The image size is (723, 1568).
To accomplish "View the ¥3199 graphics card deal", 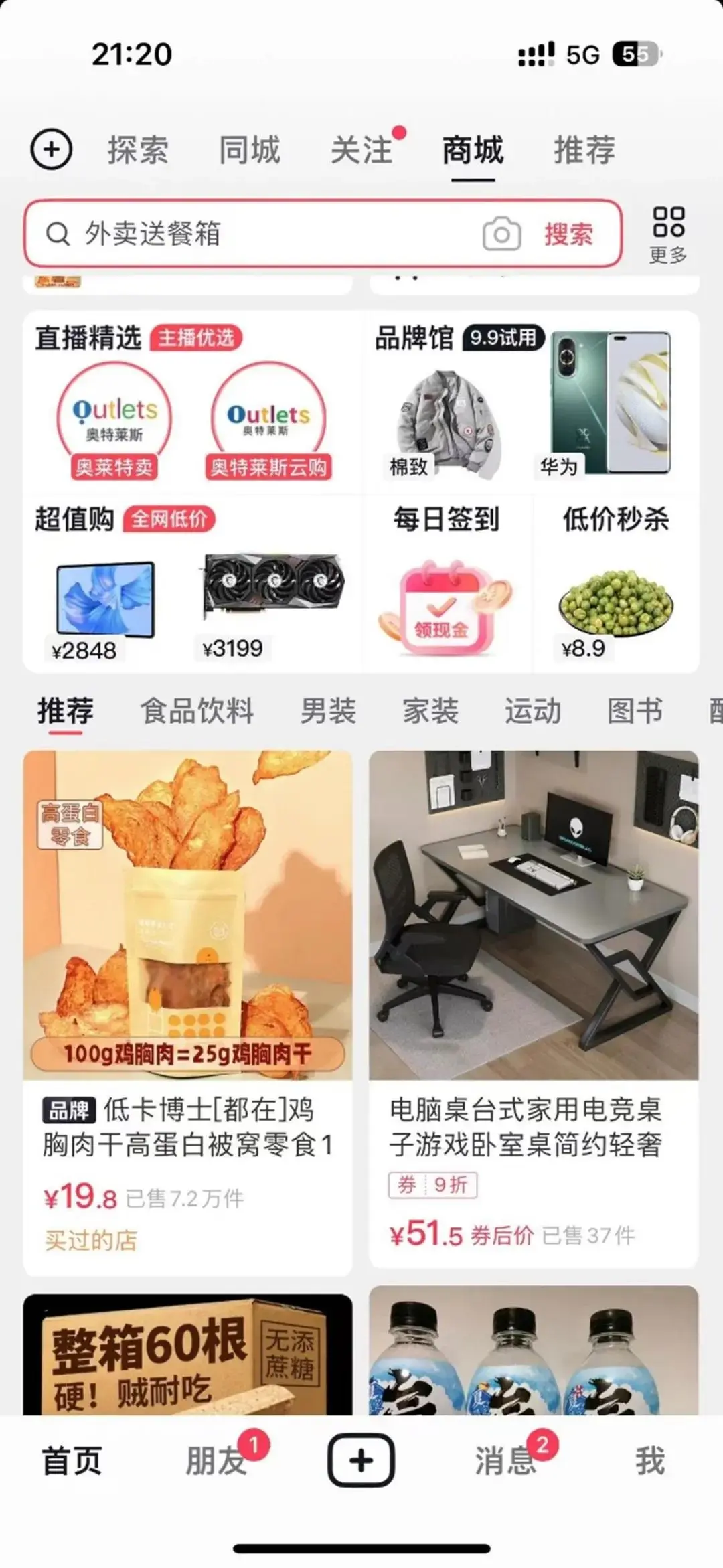I will pos(273,603).
